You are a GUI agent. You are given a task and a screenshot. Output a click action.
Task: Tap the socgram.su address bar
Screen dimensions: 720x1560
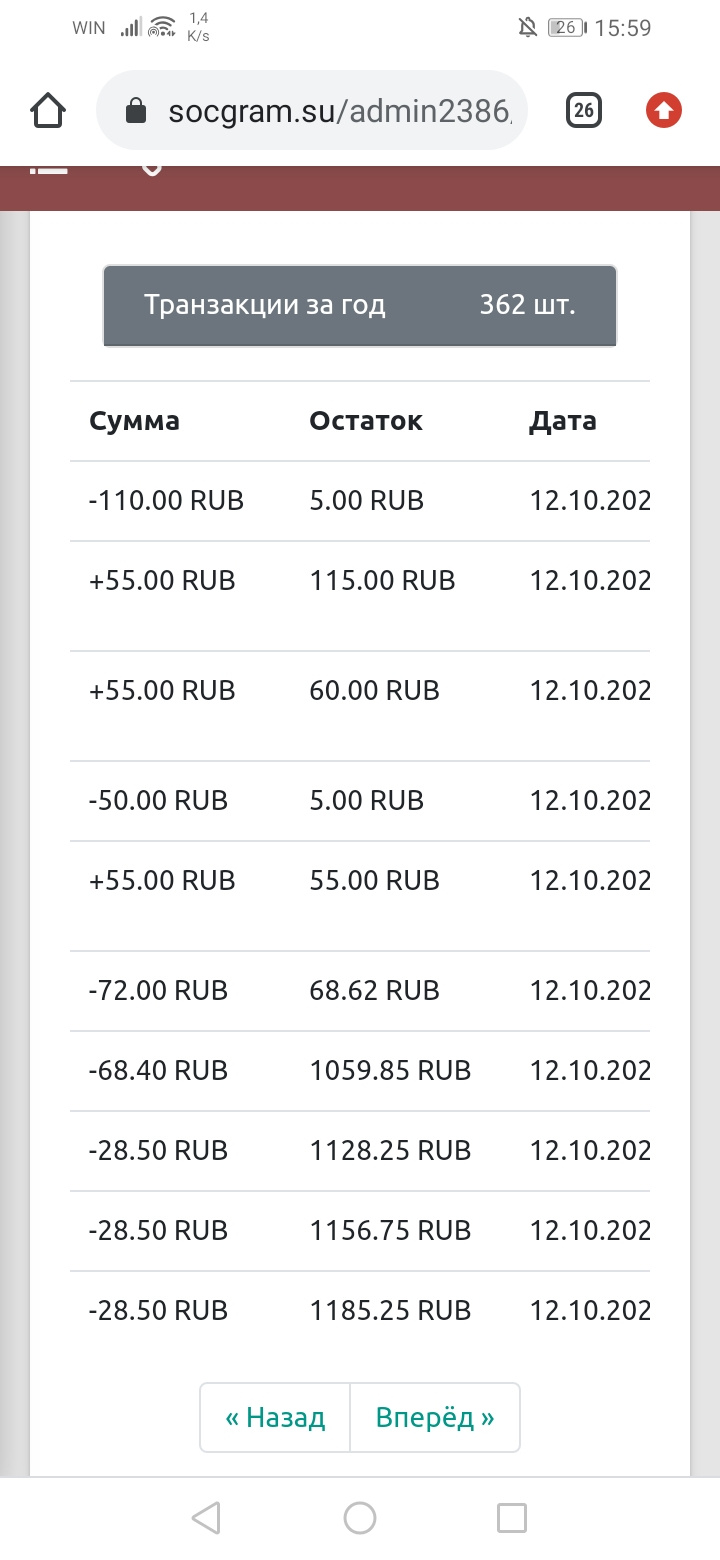[311, 110]
